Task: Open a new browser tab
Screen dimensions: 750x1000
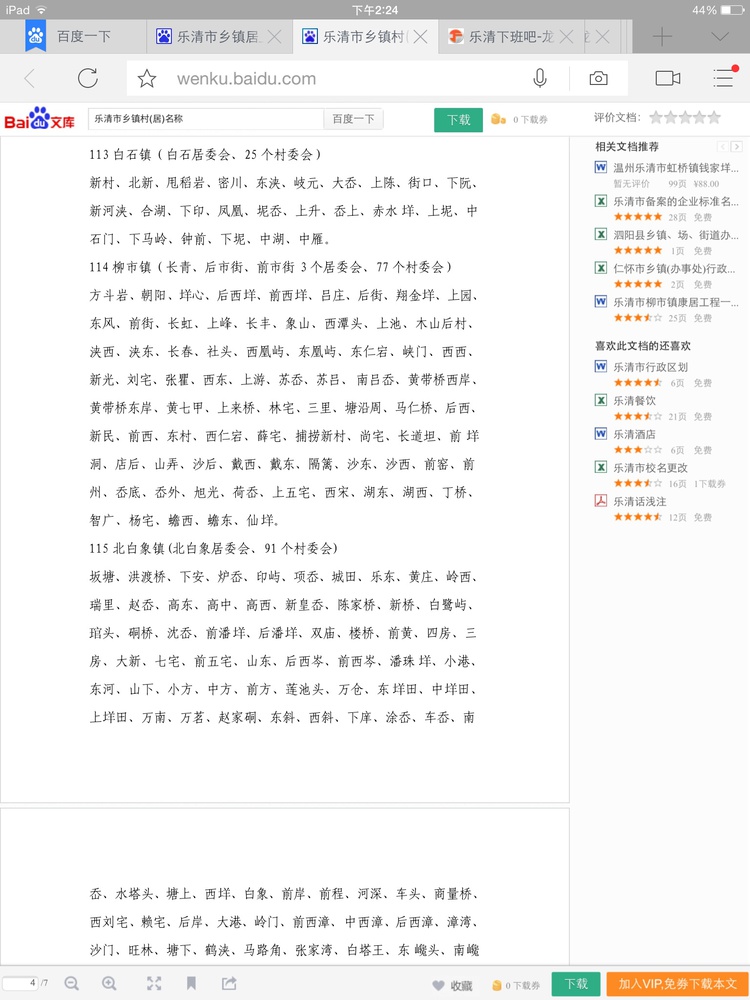Action: [662, 37]
